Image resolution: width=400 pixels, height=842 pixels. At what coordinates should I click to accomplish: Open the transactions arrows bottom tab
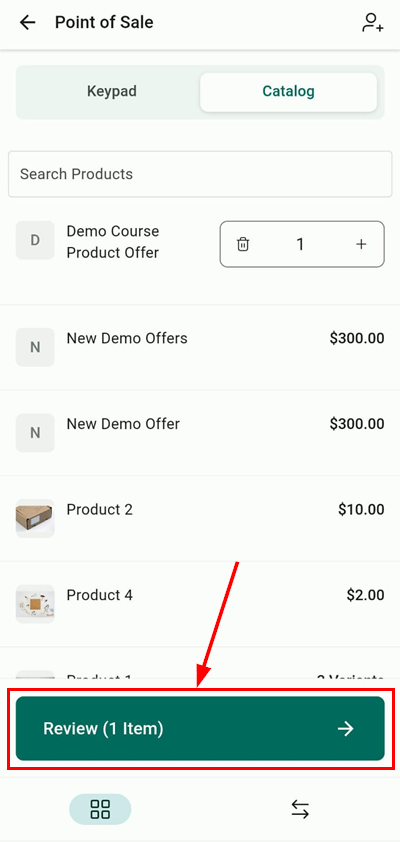tap(300, 809)
